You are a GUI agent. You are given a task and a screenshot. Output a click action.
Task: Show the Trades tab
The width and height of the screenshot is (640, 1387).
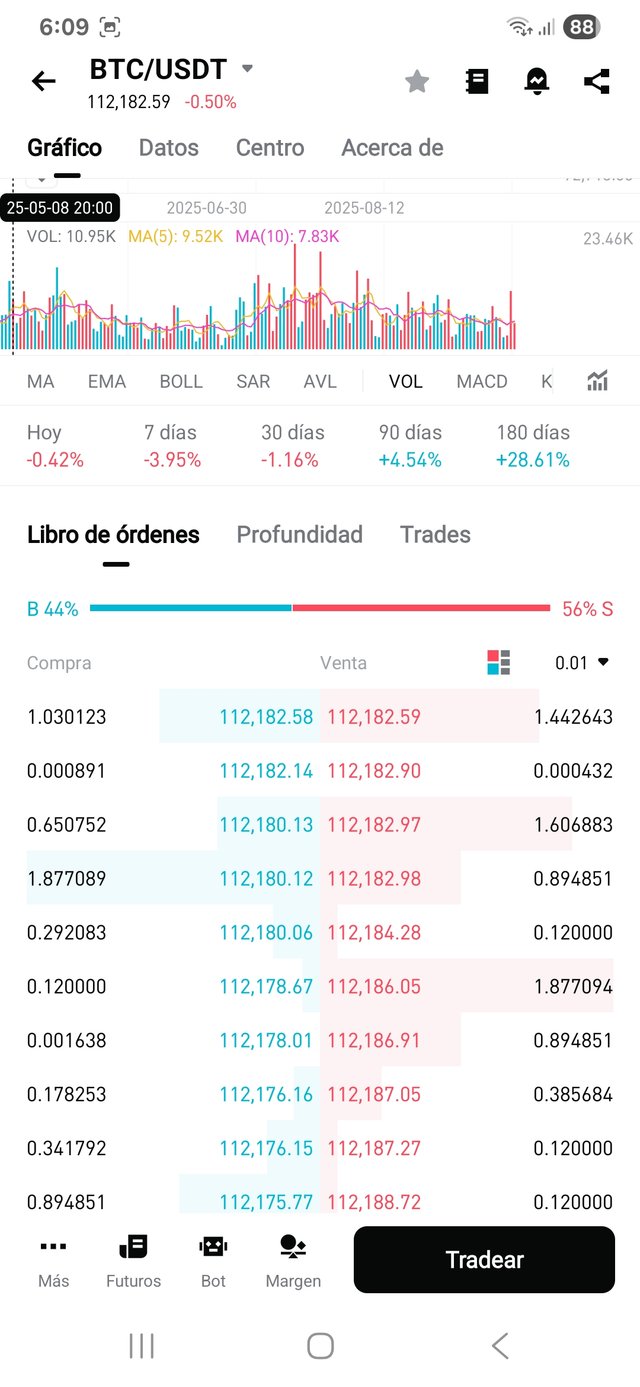coord(435,535)
